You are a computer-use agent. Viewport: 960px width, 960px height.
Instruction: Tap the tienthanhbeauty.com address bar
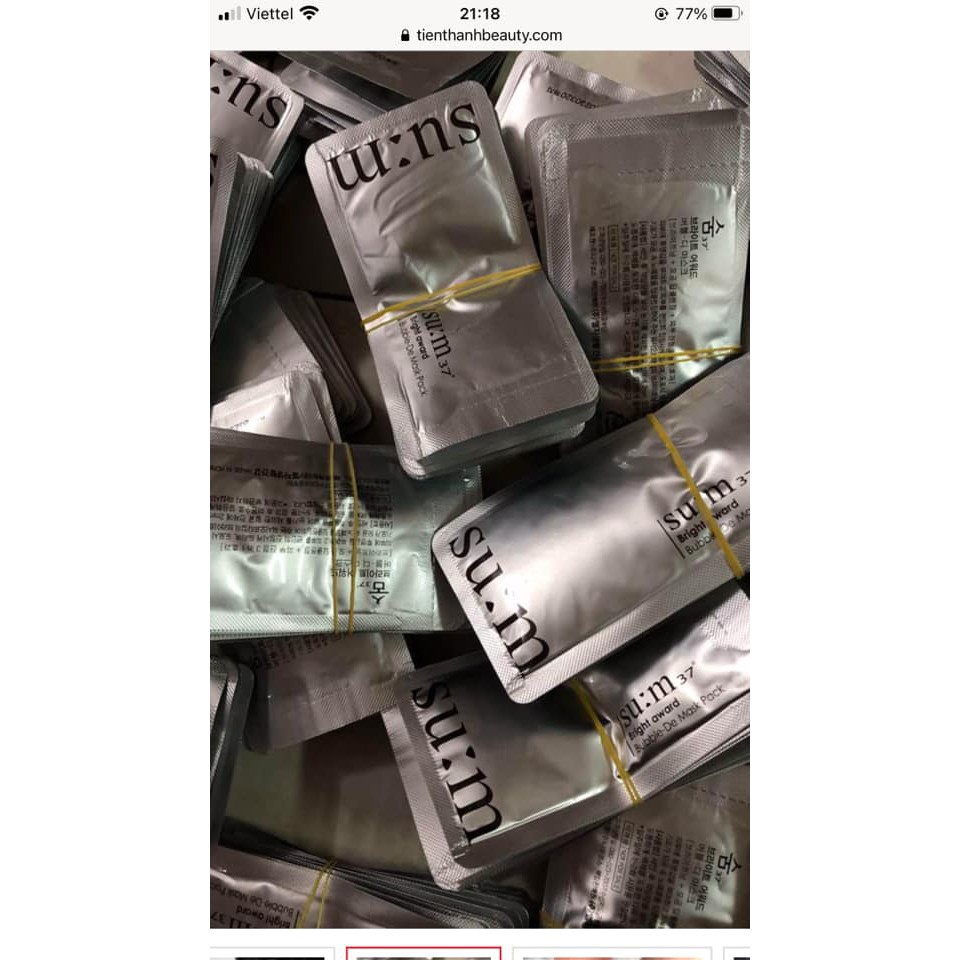click(x=480, y=35)
